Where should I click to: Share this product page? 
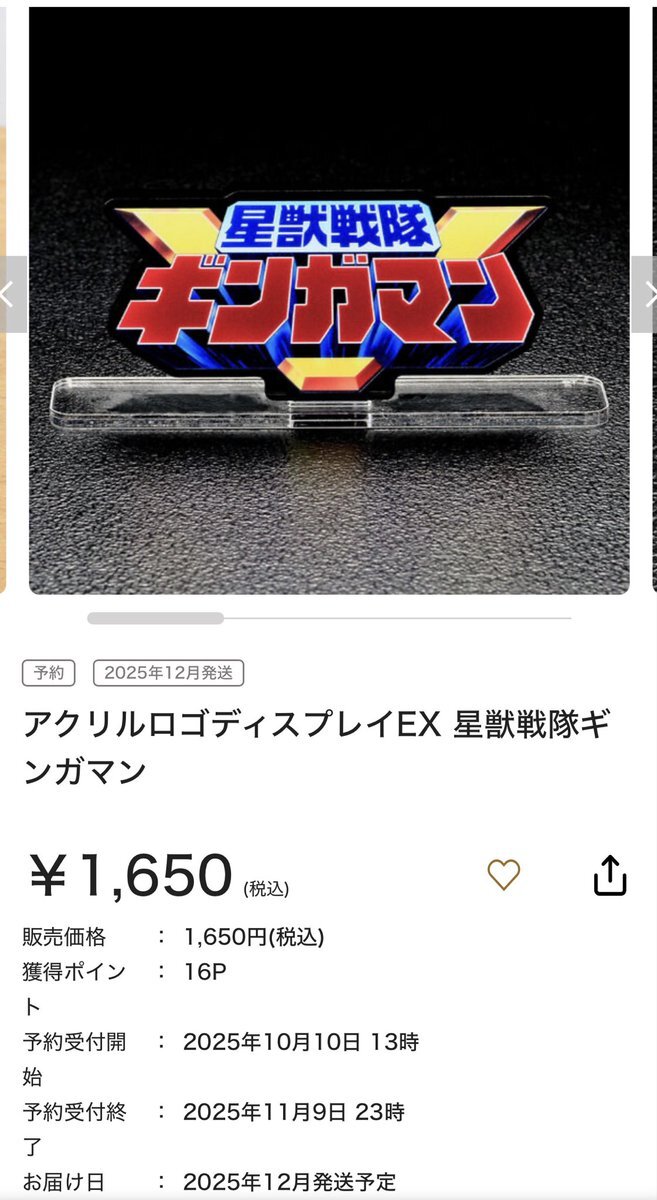pos(609,875)
